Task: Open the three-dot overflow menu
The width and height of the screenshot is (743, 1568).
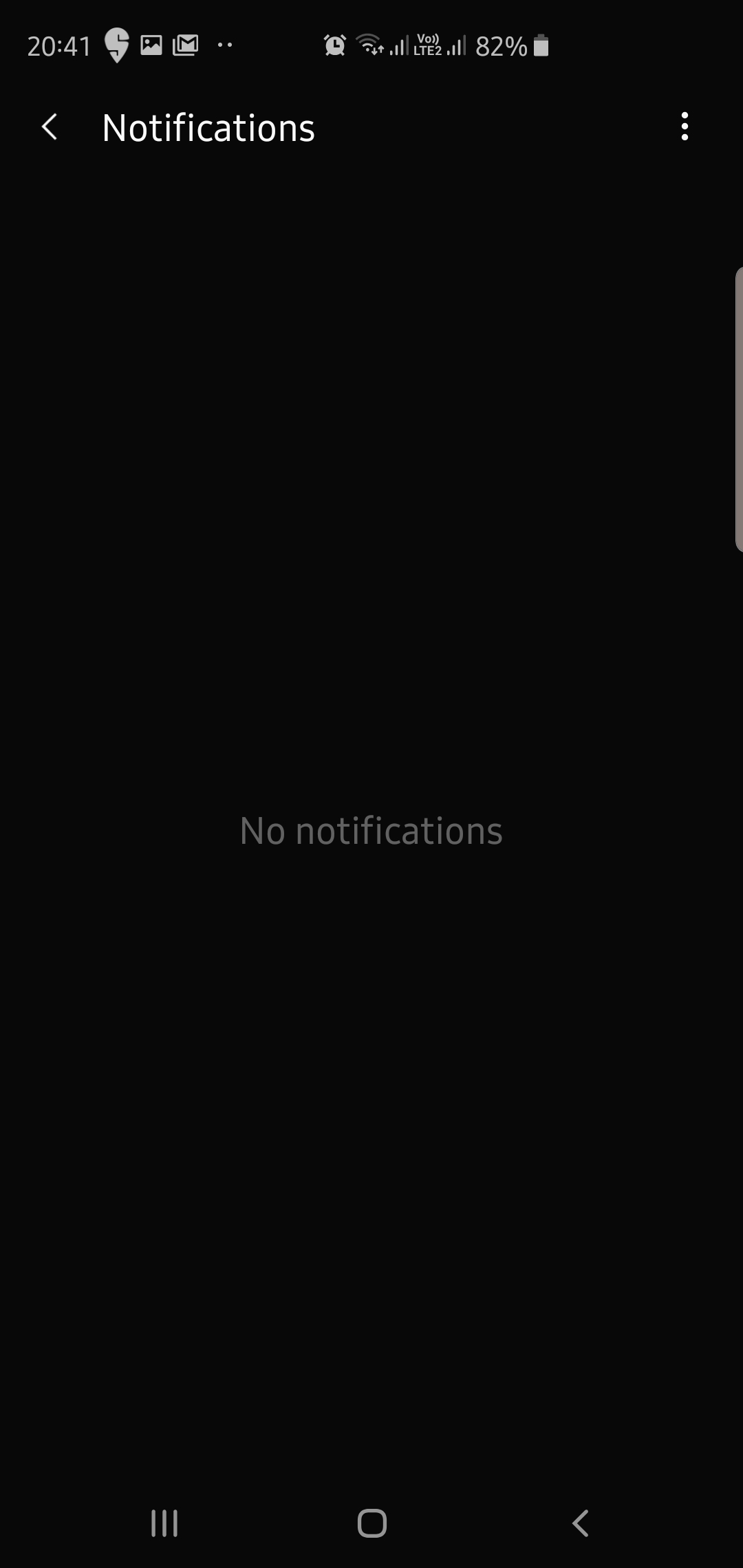Action: pos(684,127)
